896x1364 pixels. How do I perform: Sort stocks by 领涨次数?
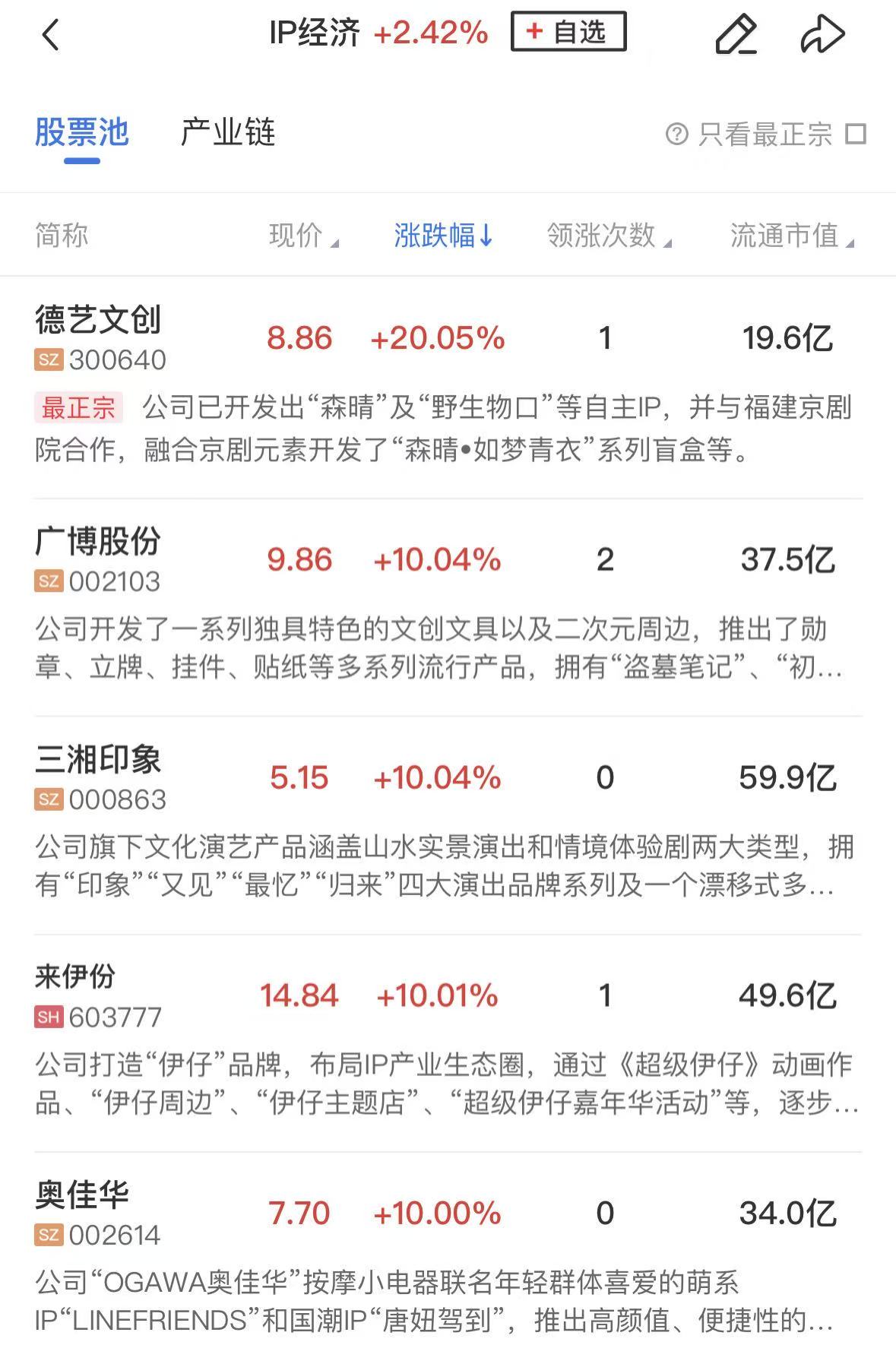coord(609,236)
